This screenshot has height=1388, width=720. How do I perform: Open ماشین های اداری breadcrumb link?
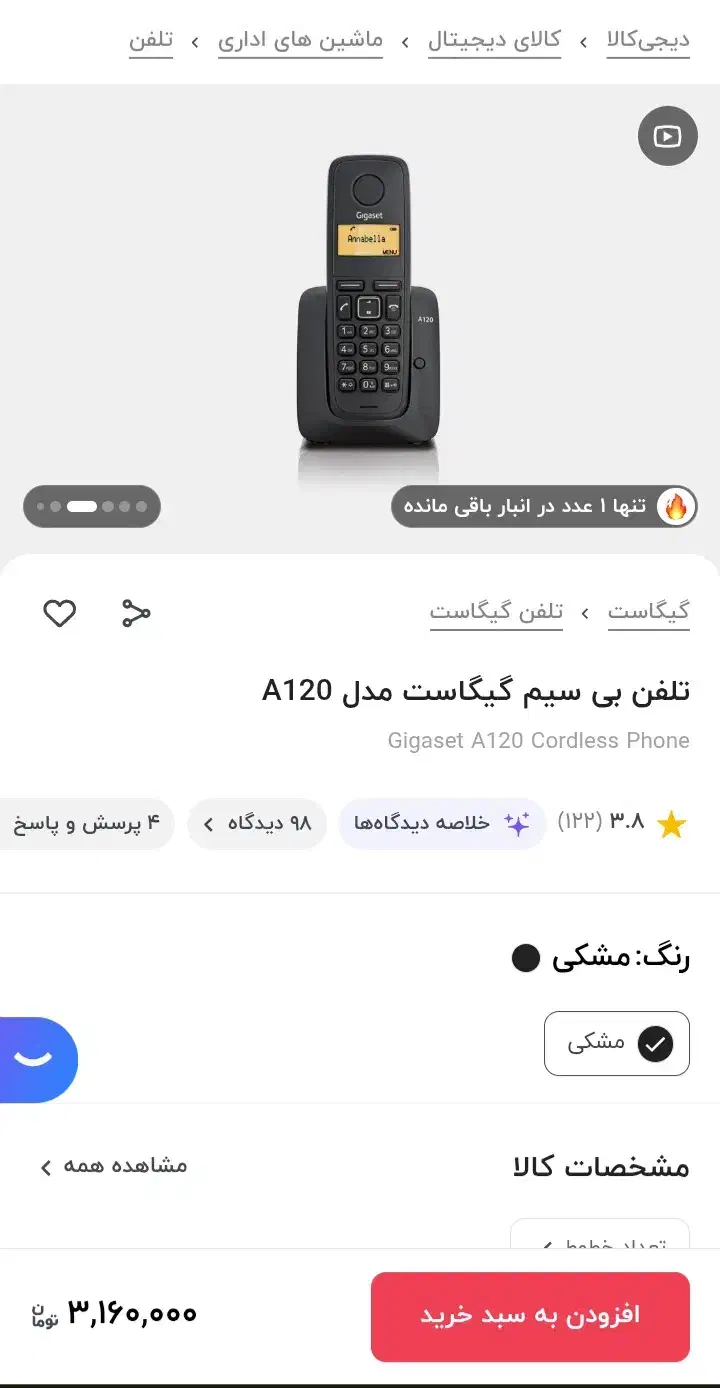(x=300, y=41)
